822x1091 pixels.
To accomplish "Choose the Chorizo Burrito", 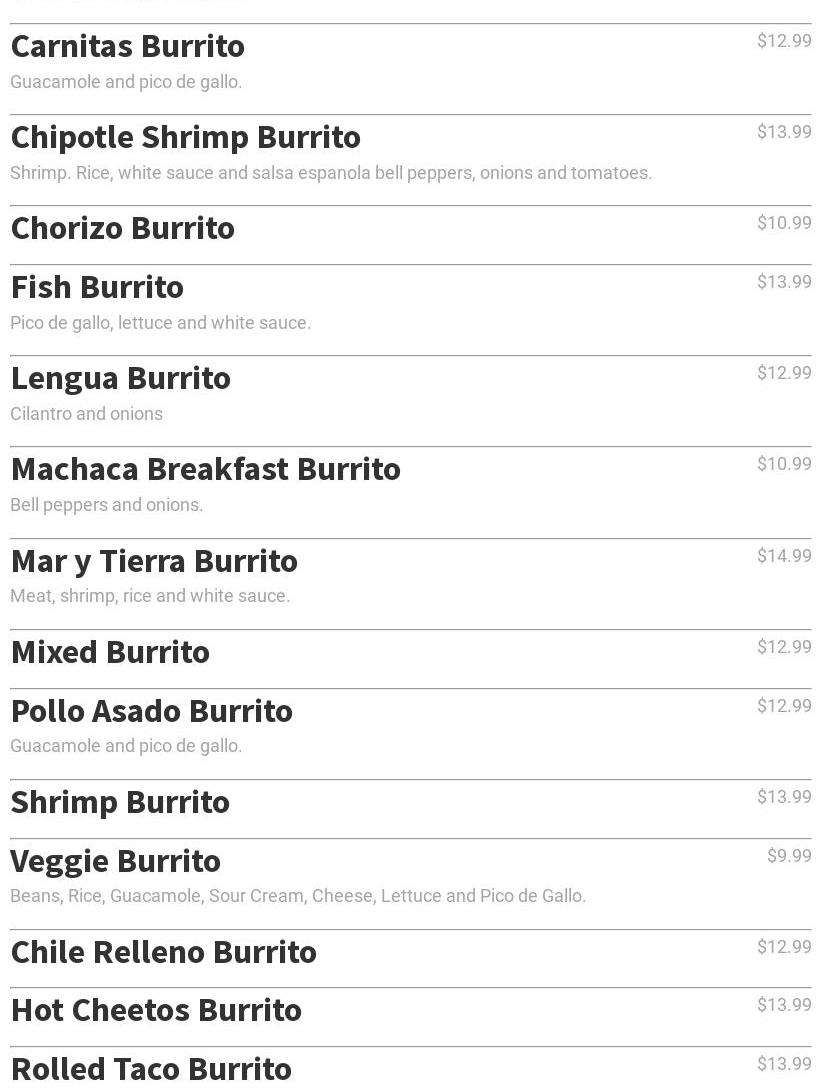I will (x=123, y=229).
